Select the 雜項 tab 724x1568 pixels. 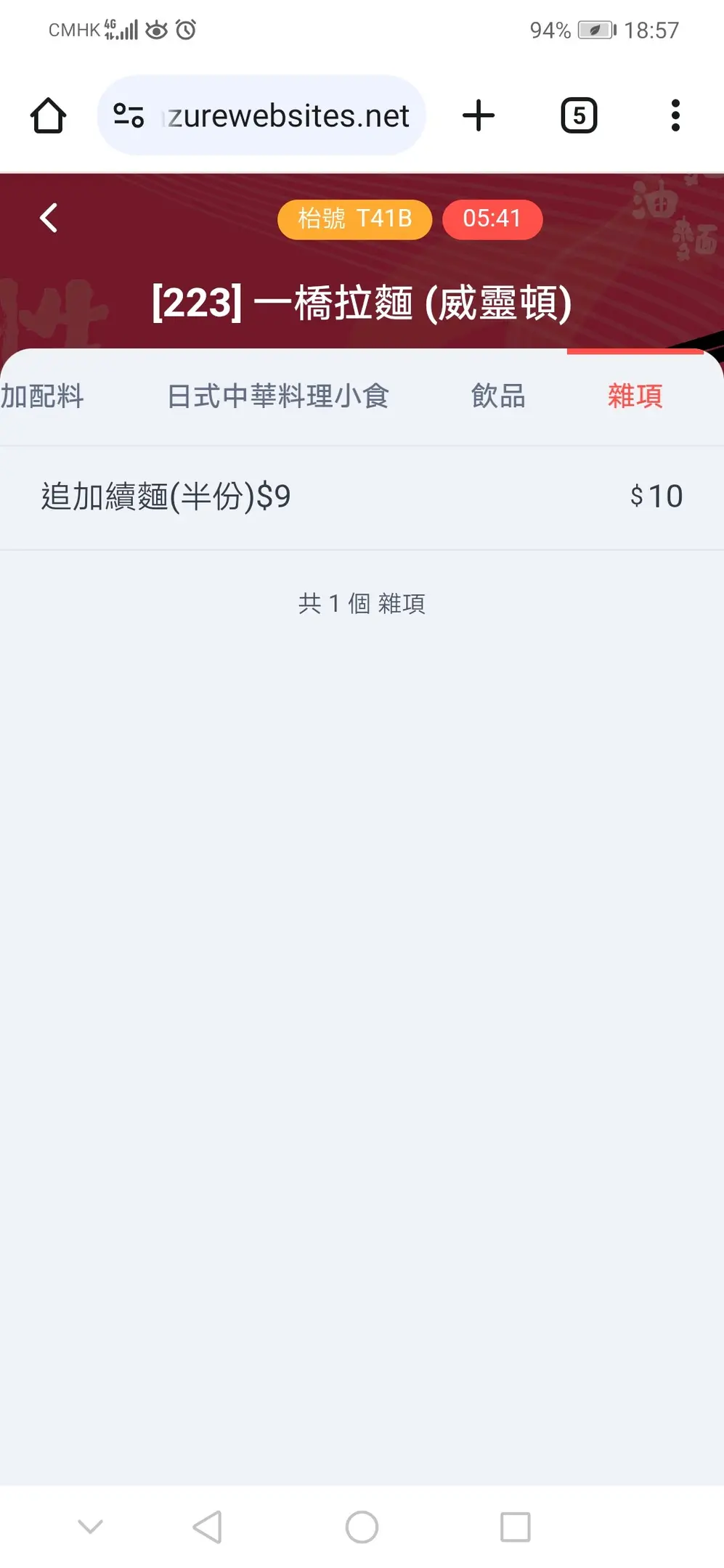coord(635,396)
